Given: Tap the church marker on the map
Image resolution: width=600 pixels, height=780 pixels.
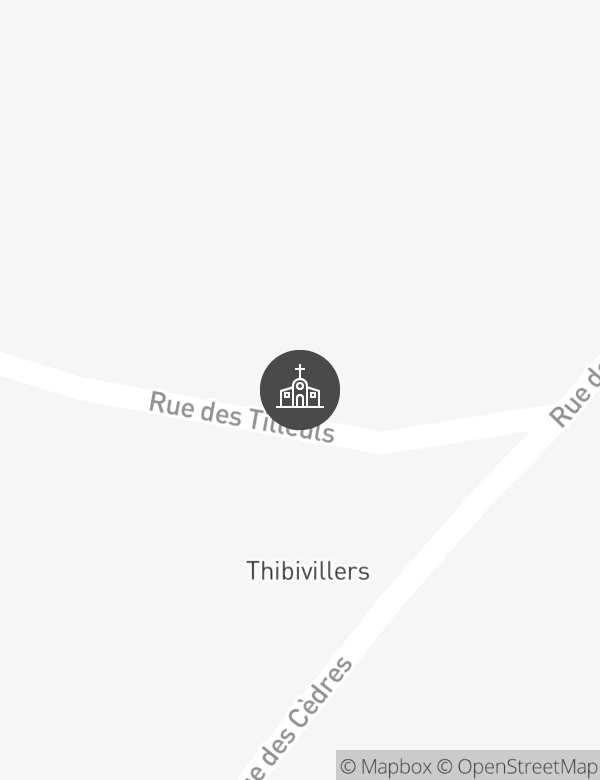Looking at the screenshot, I should tap(300, 390).
